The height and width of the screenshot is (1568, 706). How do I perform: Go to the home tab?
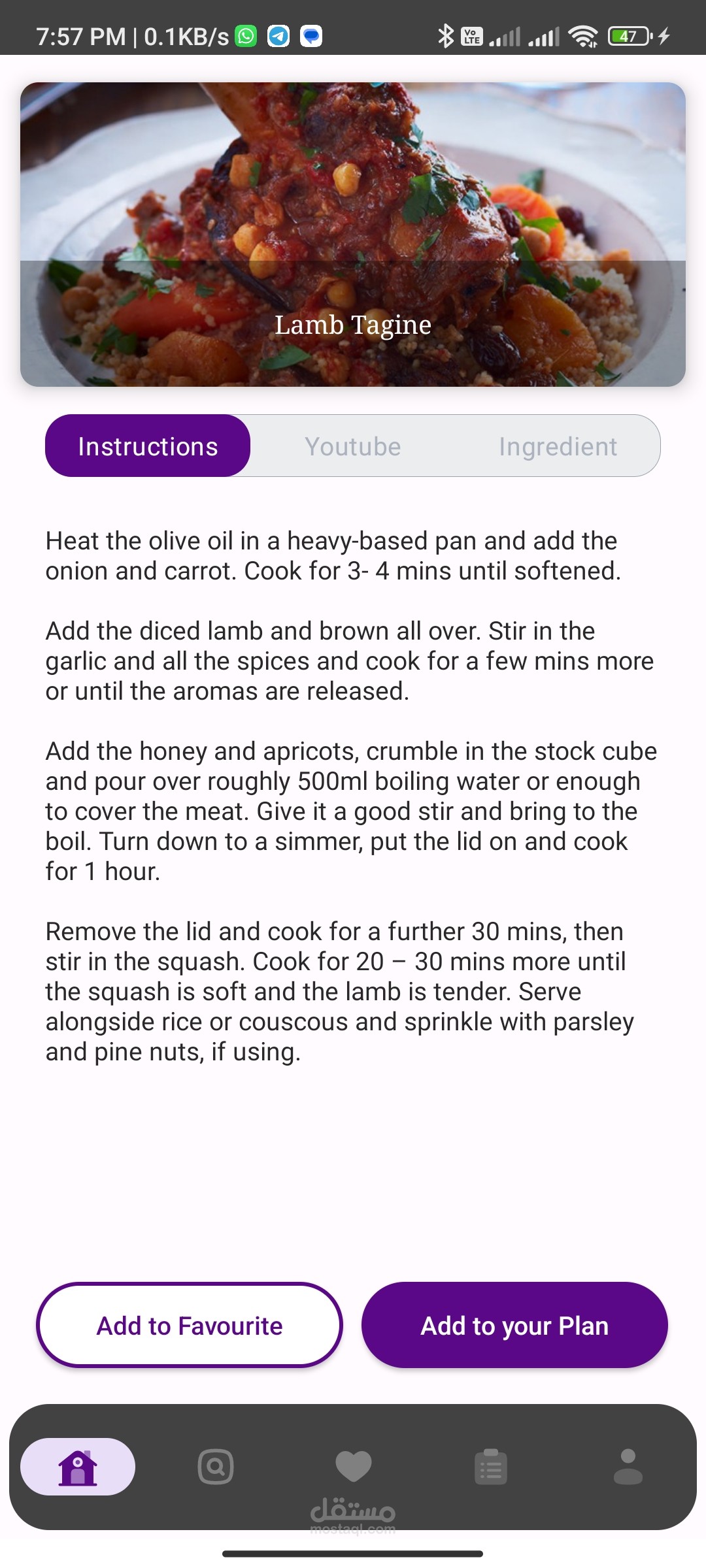[x=78, y=1467]
